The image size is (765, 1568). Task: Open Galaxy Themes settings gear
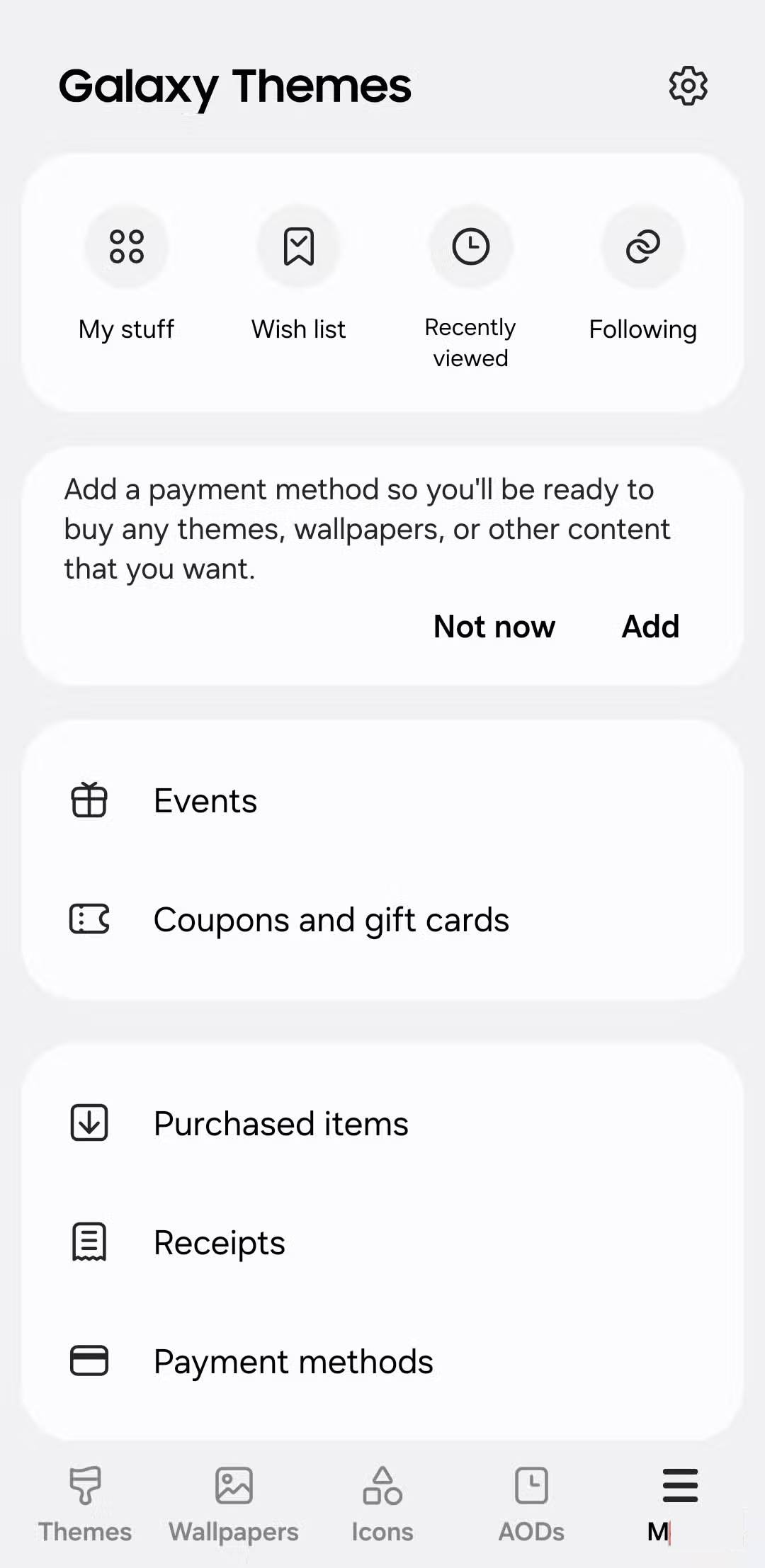tap(688, 85)
